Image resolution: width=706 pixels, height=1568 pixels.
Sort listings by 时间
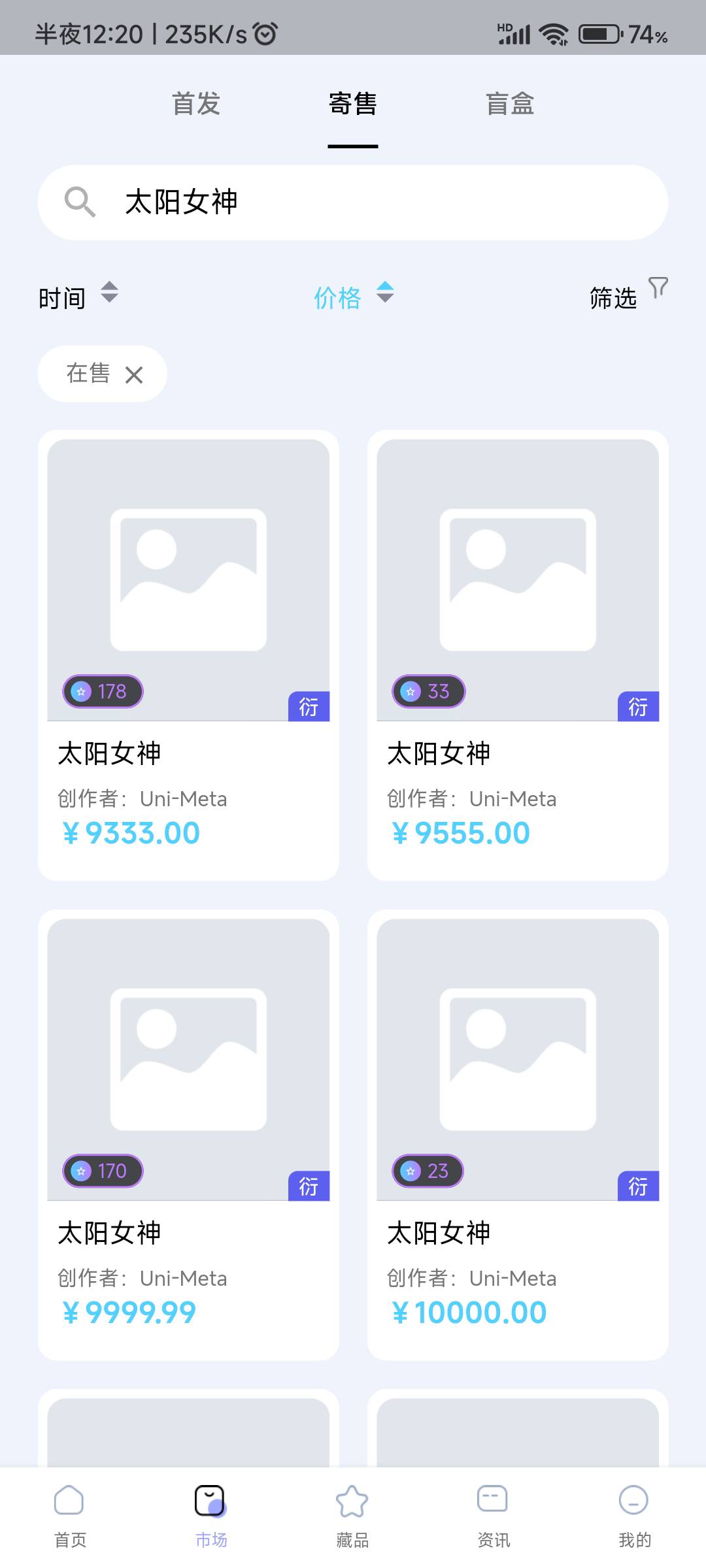tap(78, 297)
